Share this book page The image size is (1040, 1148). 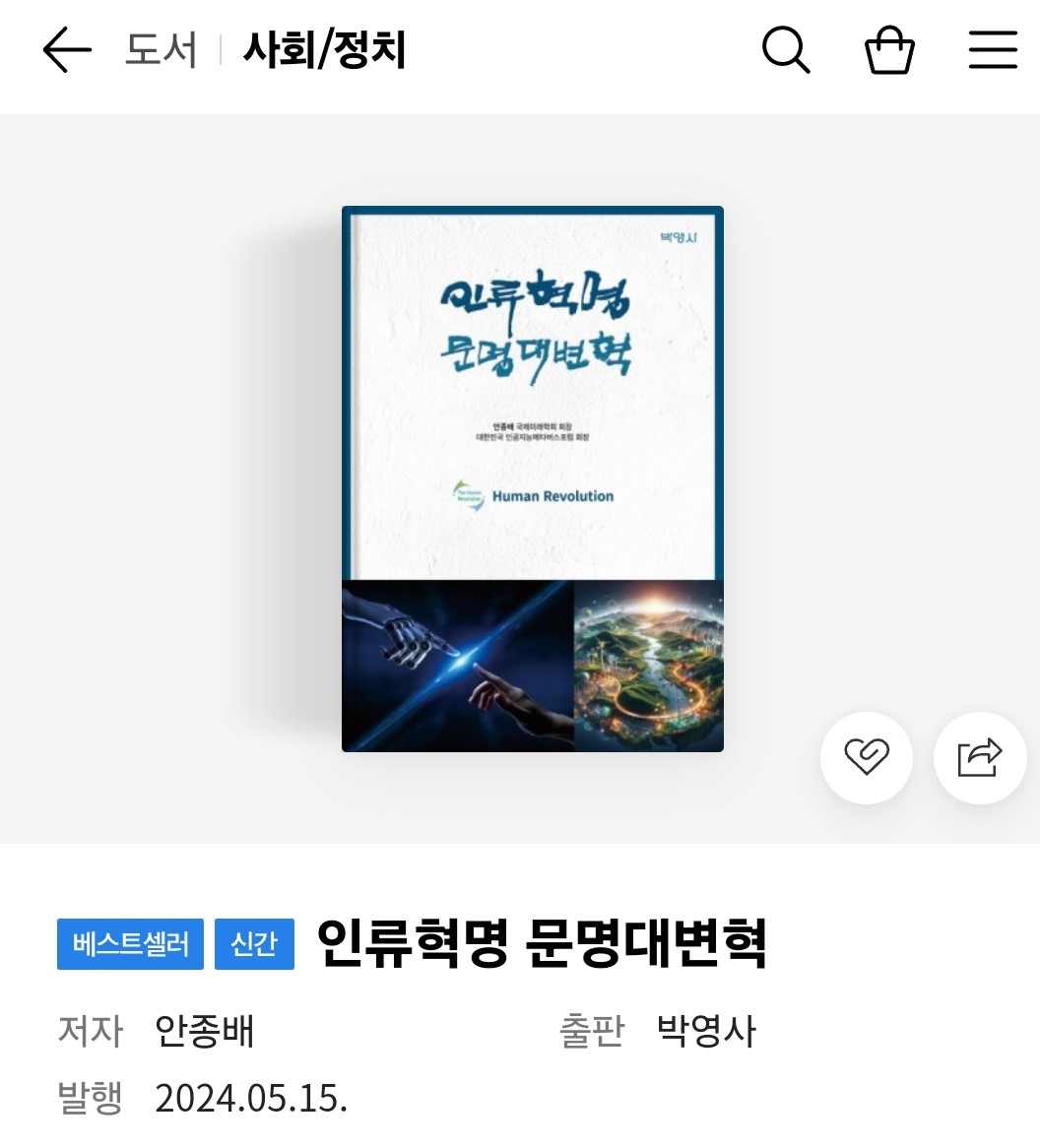(980, 757)
